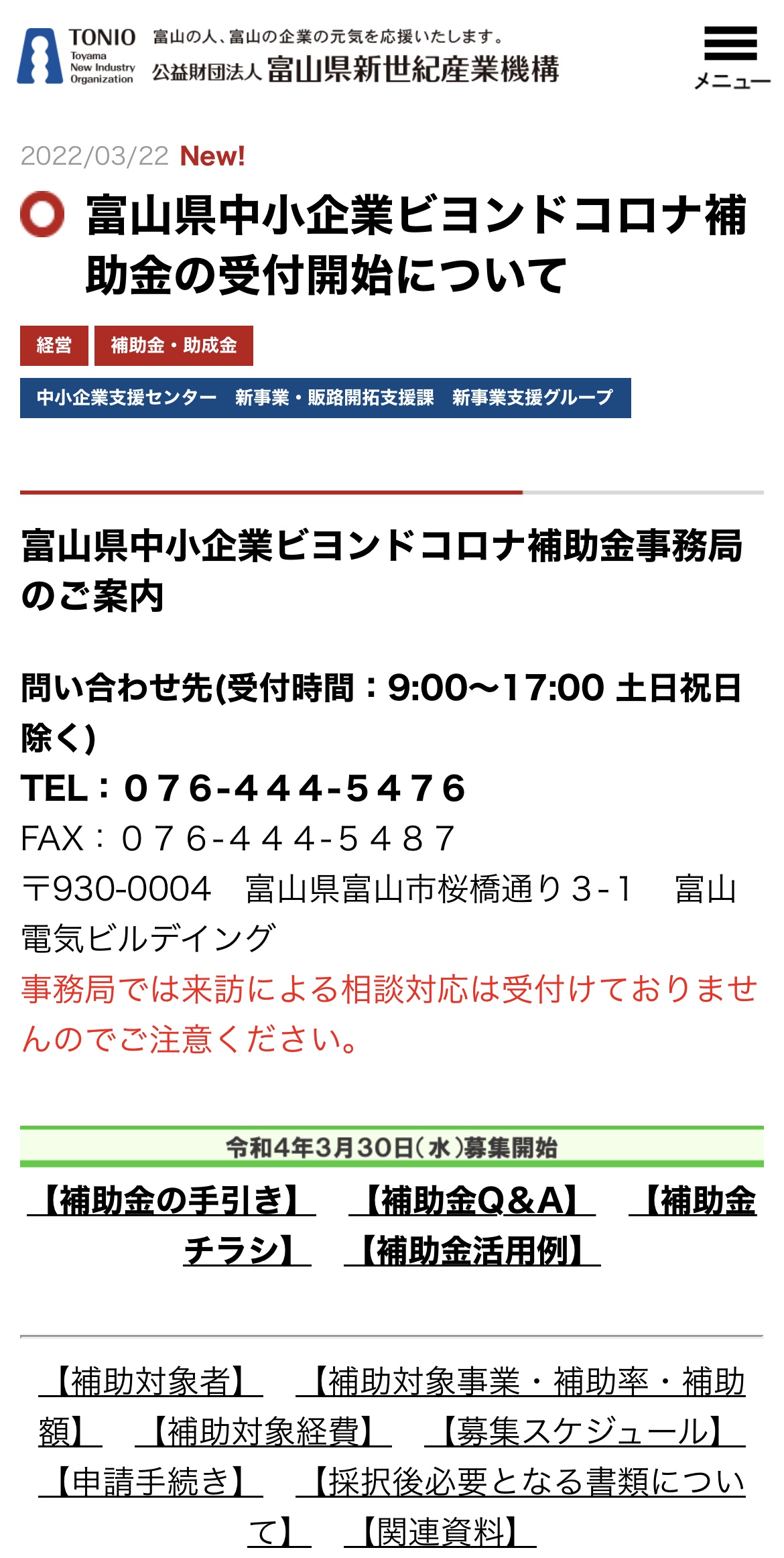Jump to 【補助対象経費】 section
This screenshot has width=784, height=1558.
(x=263, y=1432)
